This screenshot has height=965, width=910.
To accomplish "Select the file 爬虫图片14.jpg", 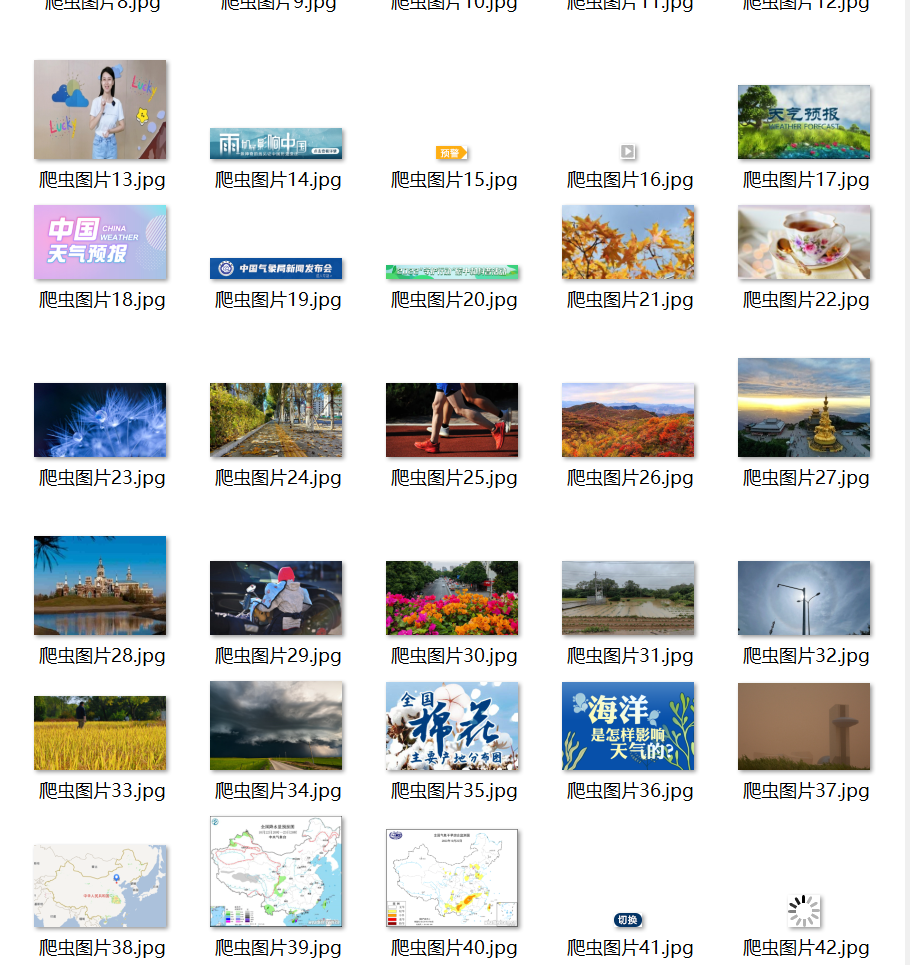I will [x=276, y=144].
